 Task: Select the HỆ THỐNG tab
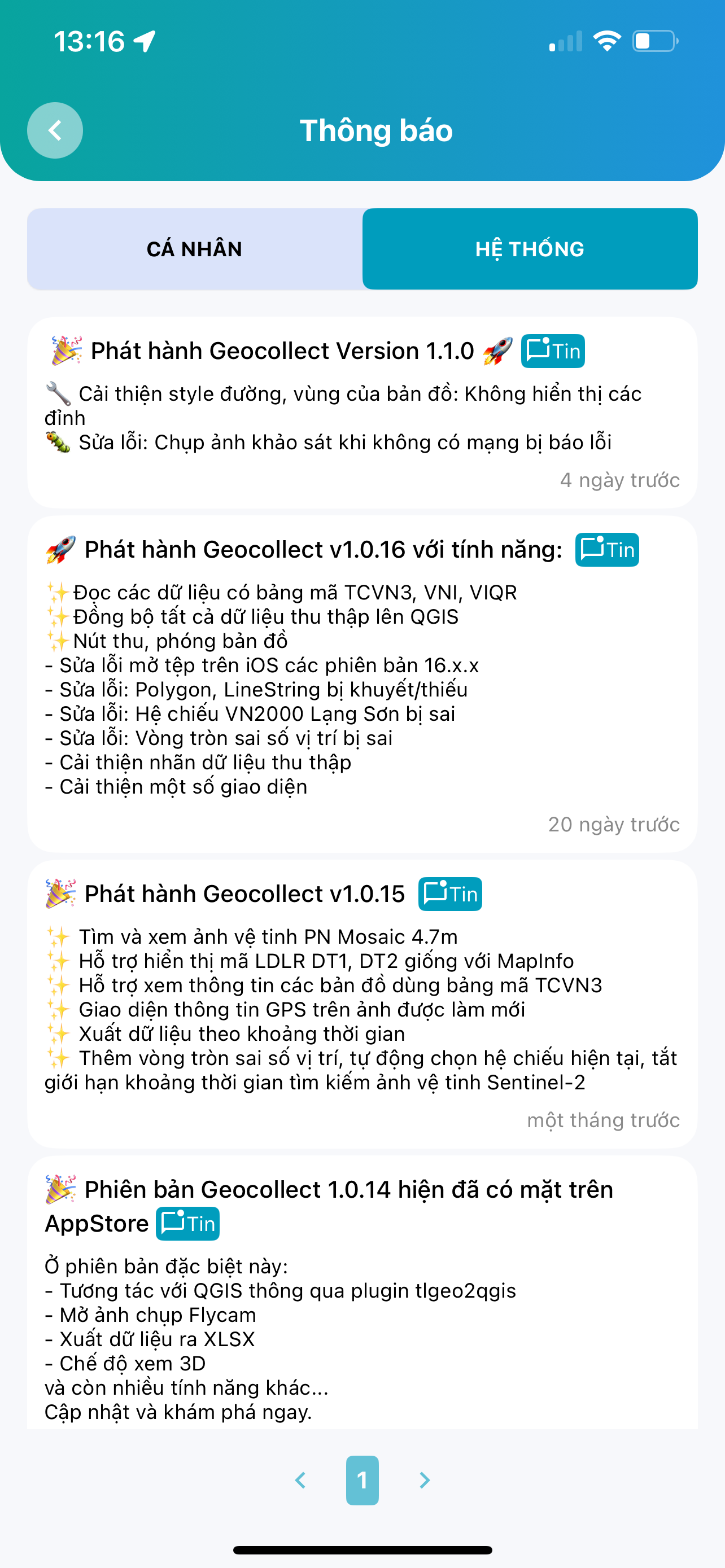(x=530, y=249)
